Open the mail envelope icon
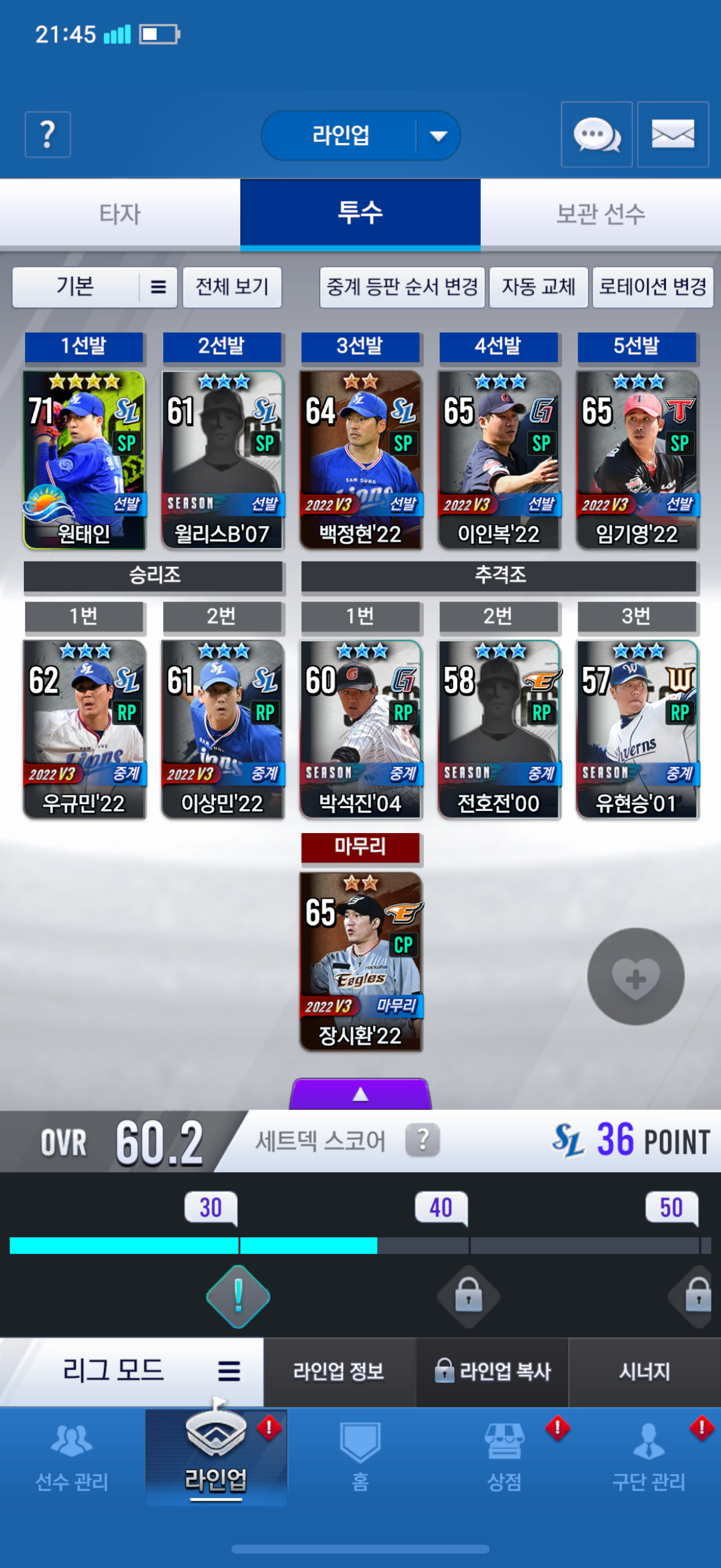This screenshot has width=721, height=1568. tap(673, 135)
